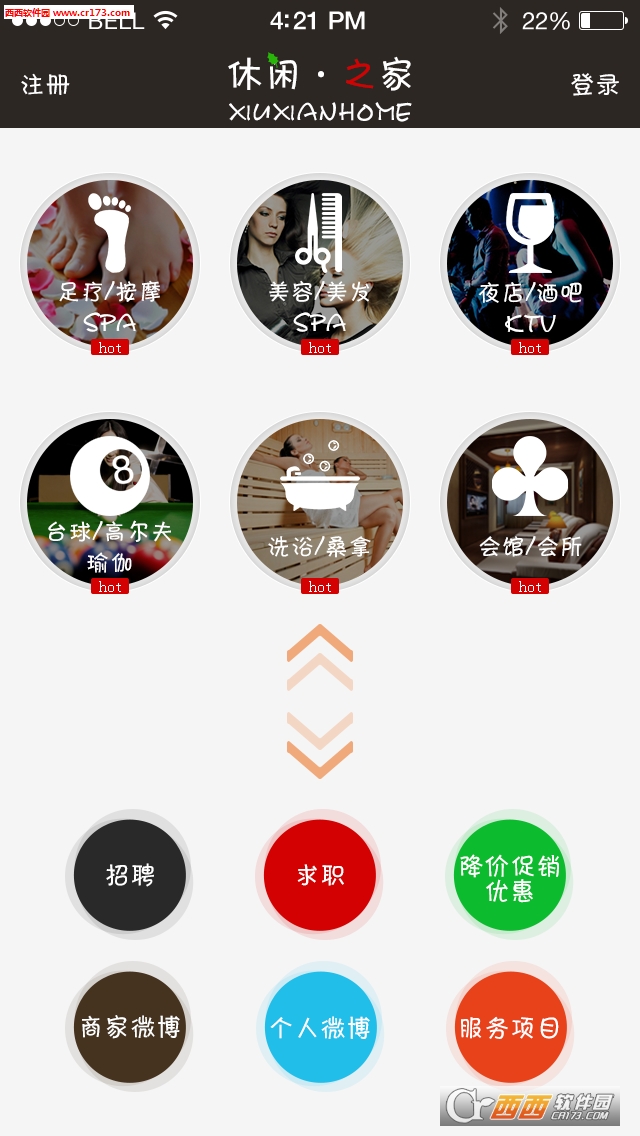Image resolution: width=640 pixels, height=1136 pixels.
Task: Open the 商家微博 merchant weibo
Action: (130, 1027)
